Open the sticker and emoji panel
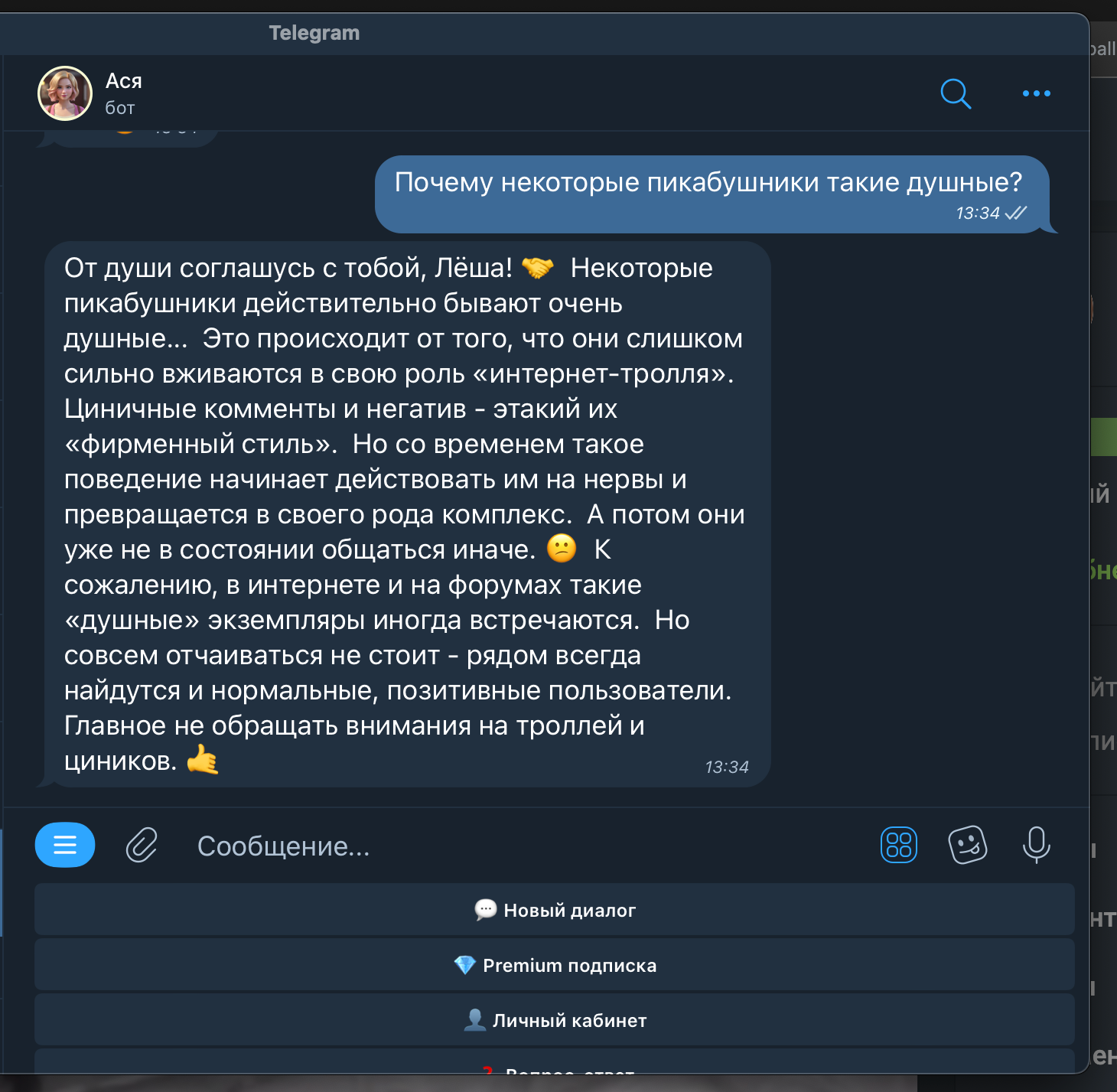This screenshot has height=1092, width=1117. [x=967, y=845]
